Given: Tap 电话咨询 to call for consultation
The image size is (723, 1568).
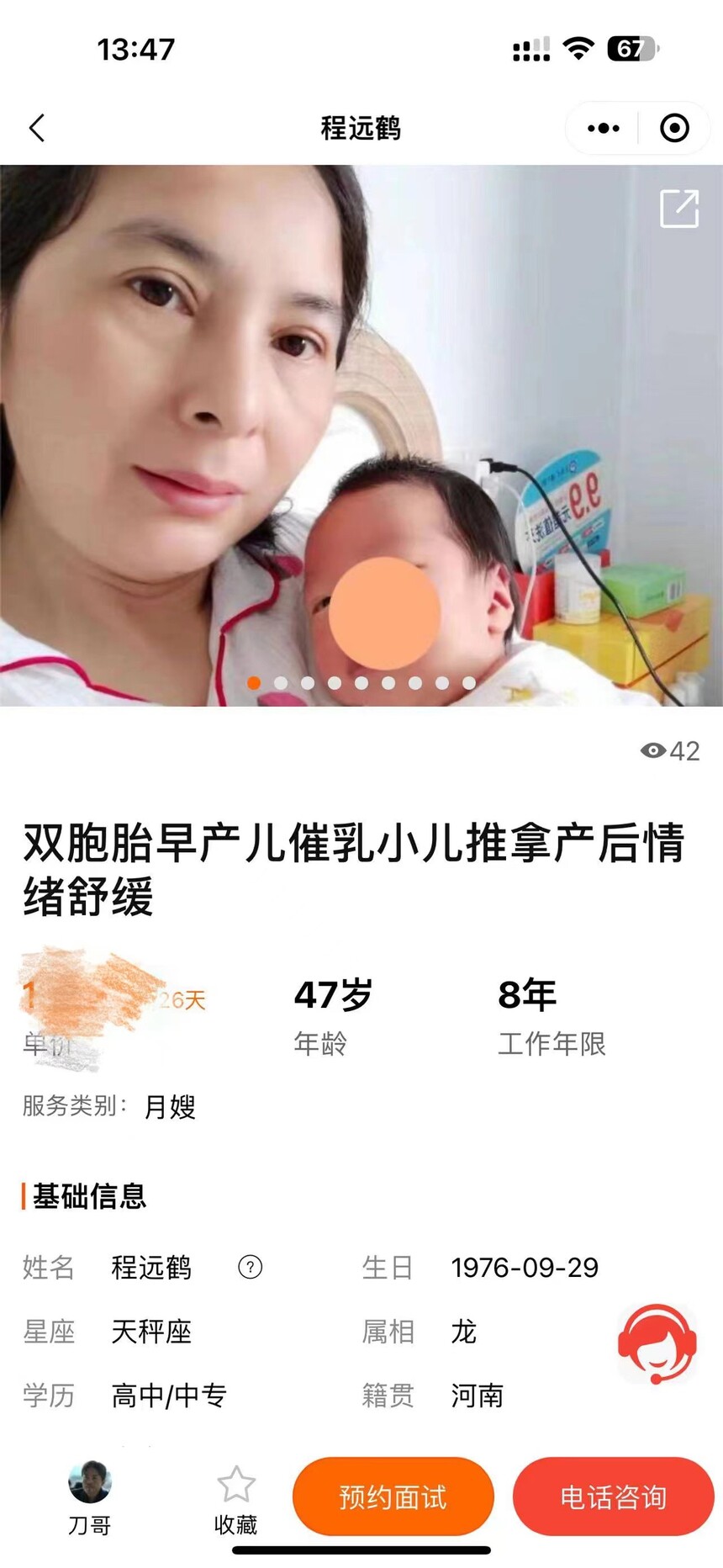Looking at the screenshot, I should coord(613,1497).
